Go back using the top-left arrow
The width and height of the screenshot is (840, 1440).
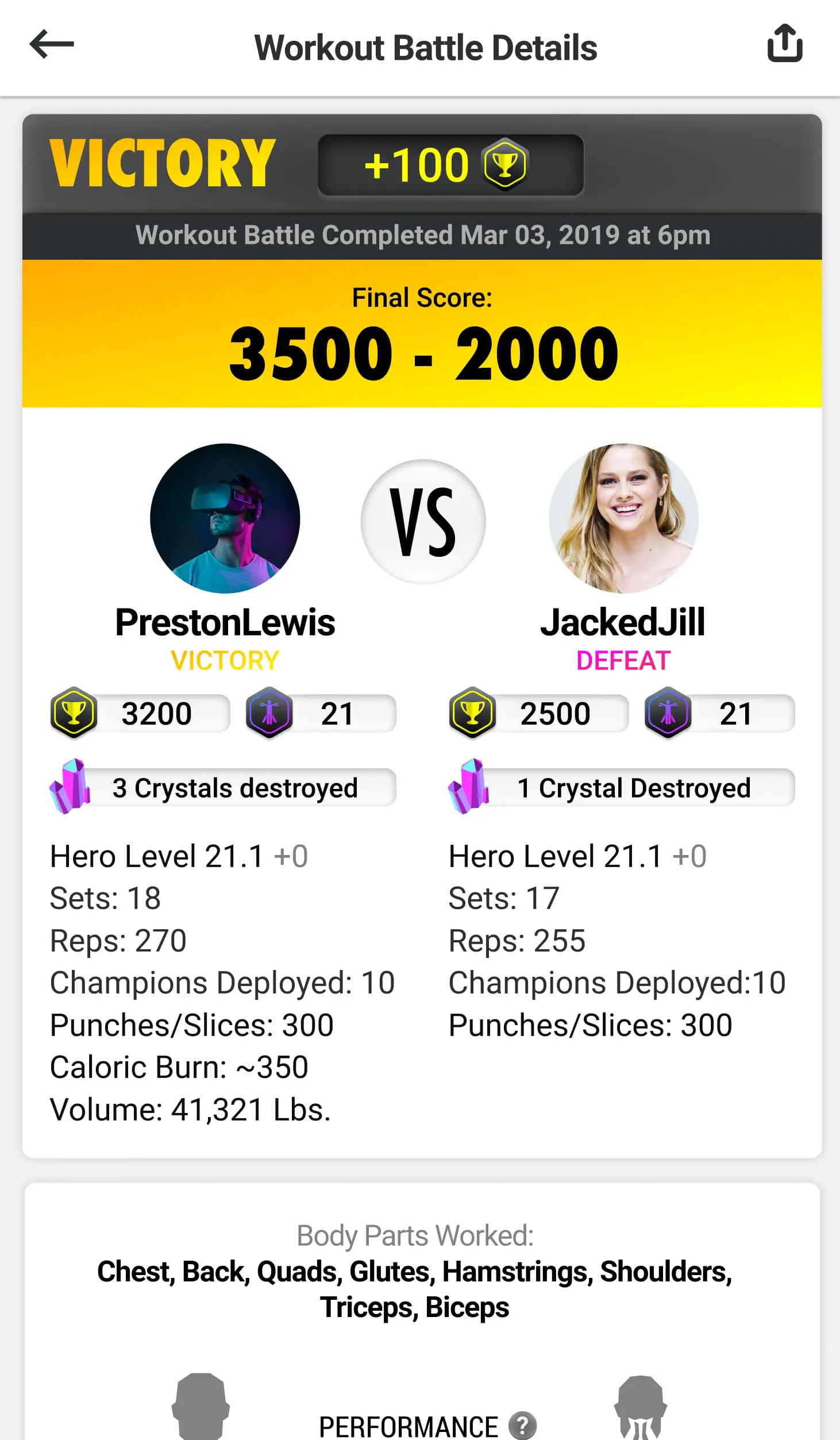click(x=52, y=44)
